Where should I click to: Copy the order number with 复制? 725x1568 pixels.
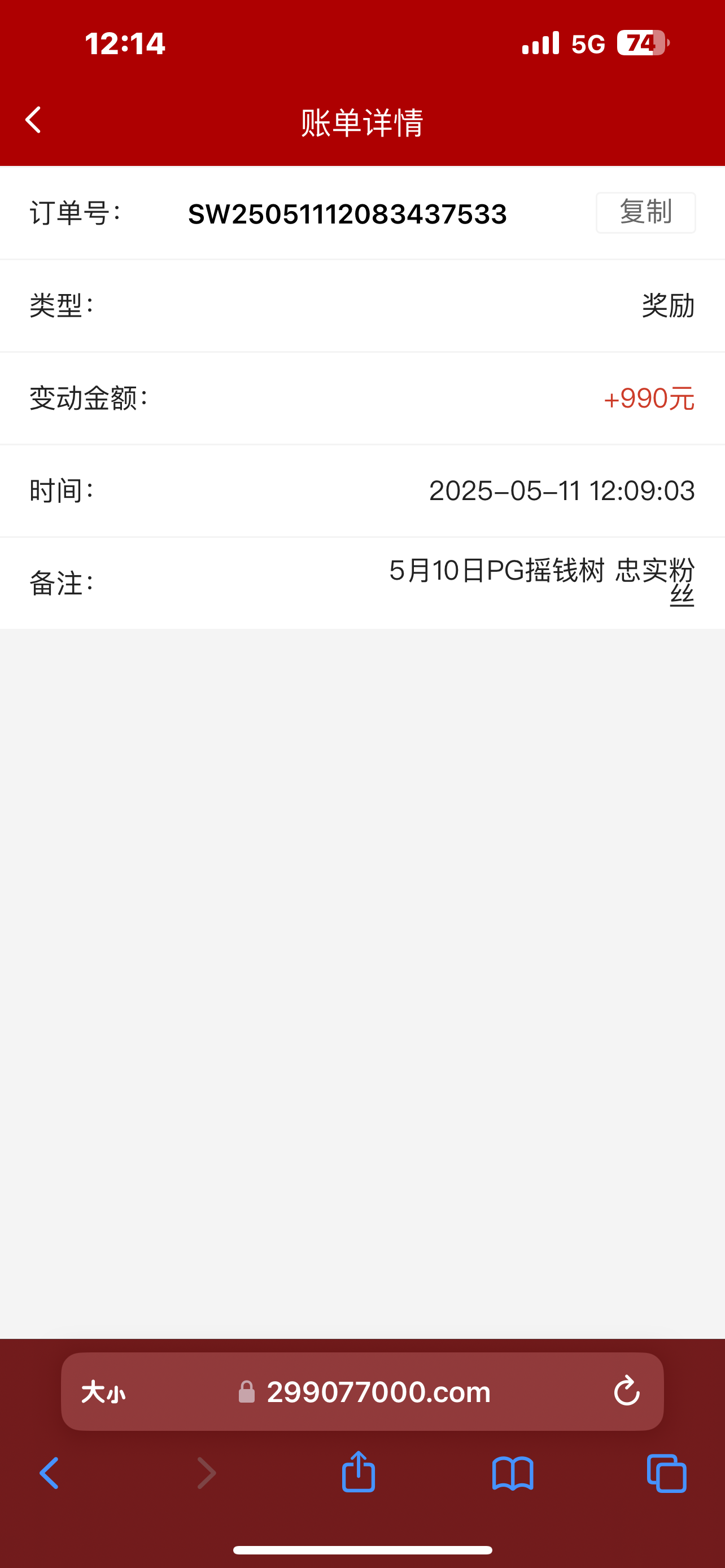coord(645,212)
